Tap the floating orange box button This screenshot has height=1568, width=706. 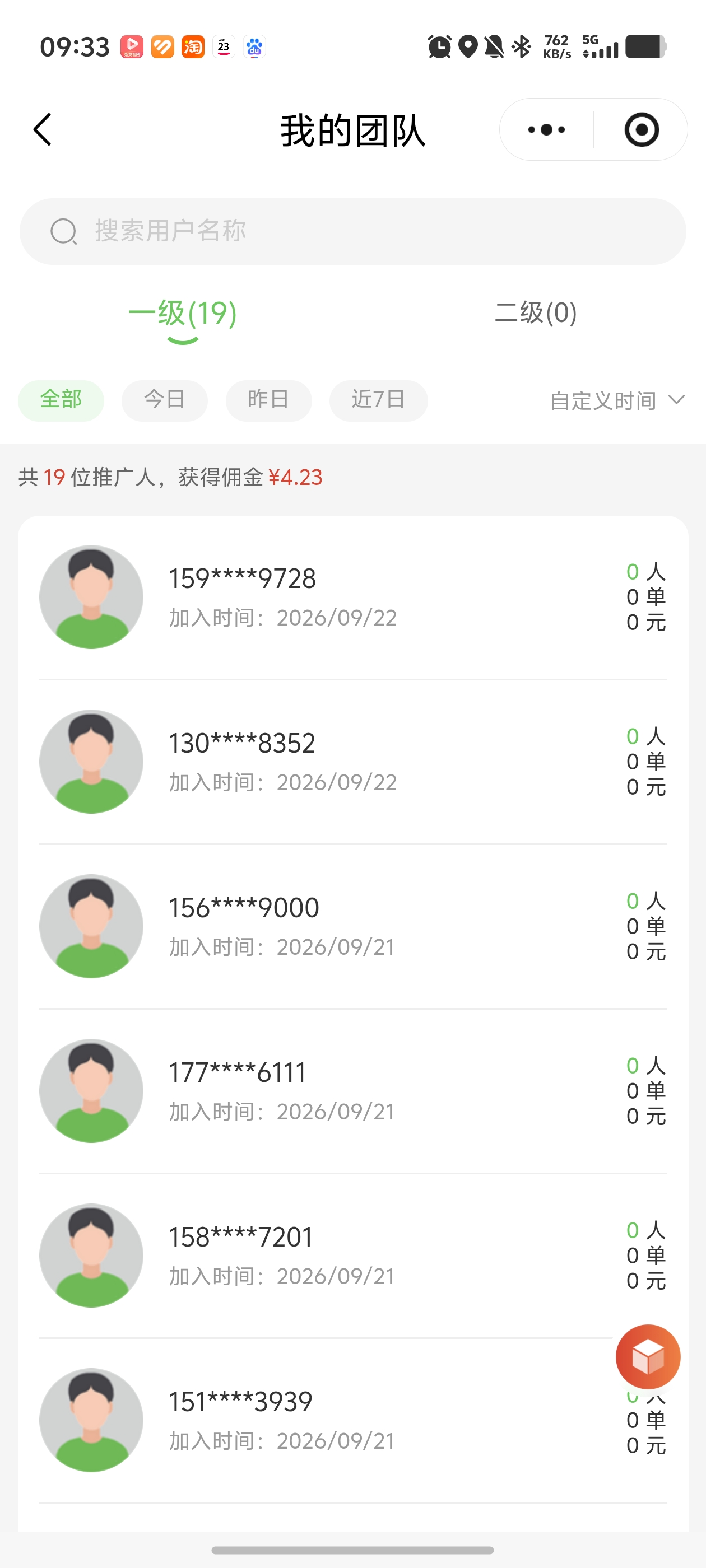click(x=648, y=1357)
